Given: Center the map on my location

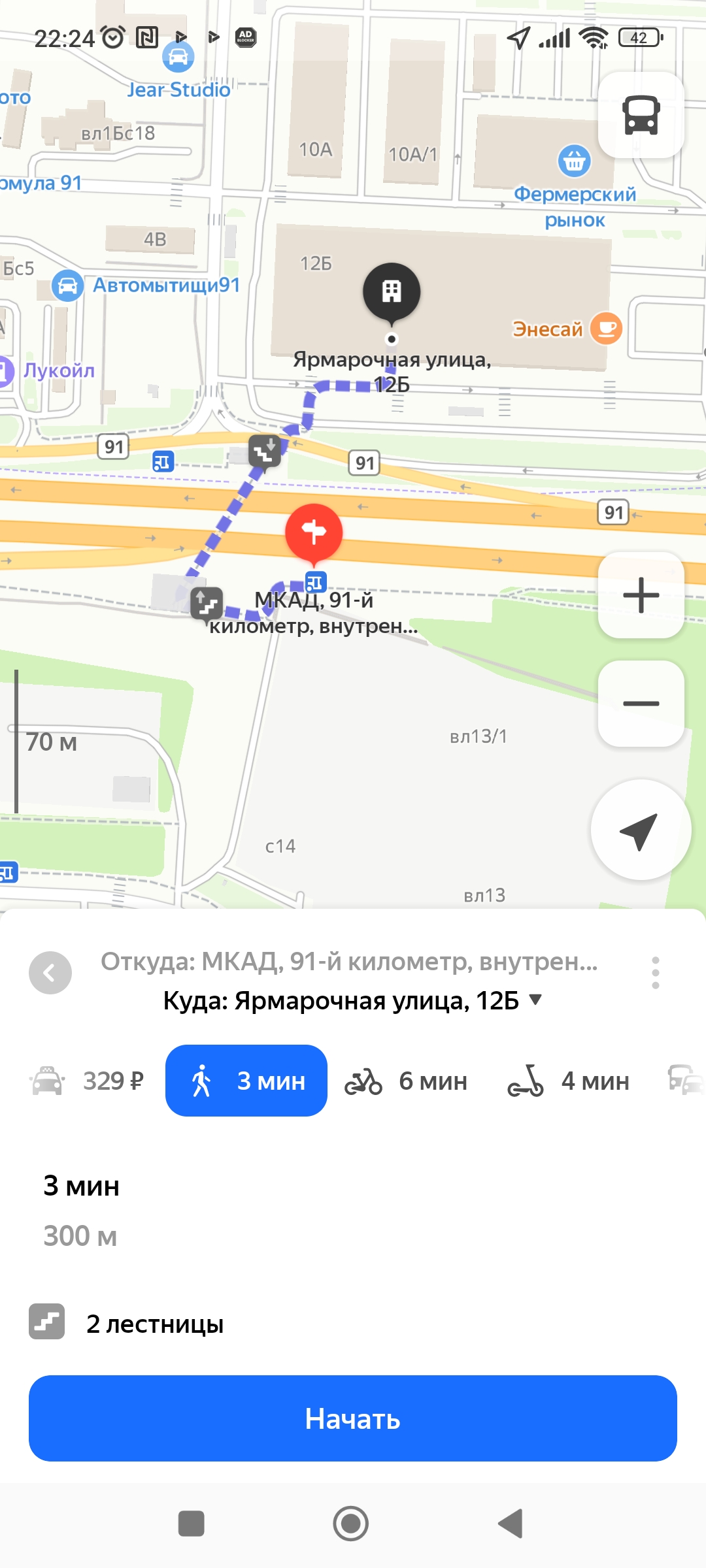Looking at the screenshot, I should pos(640,830).
